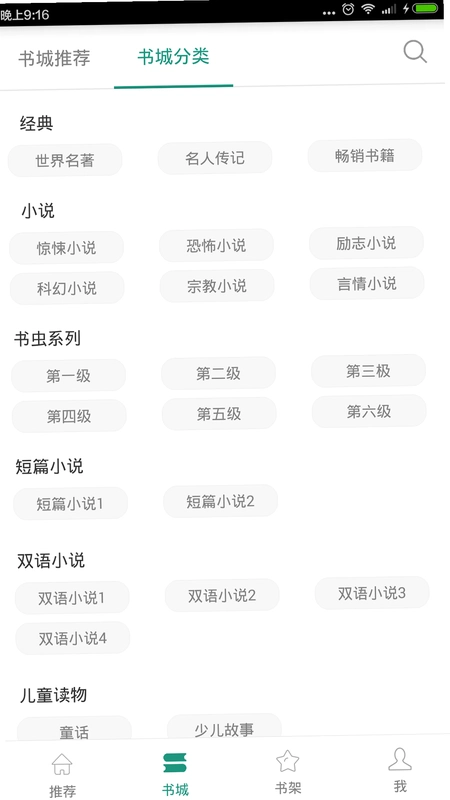The width and height of the screenshot is (450, 800).
Task: Open 短篇小说2 category
Action: [x=220, y=502]
